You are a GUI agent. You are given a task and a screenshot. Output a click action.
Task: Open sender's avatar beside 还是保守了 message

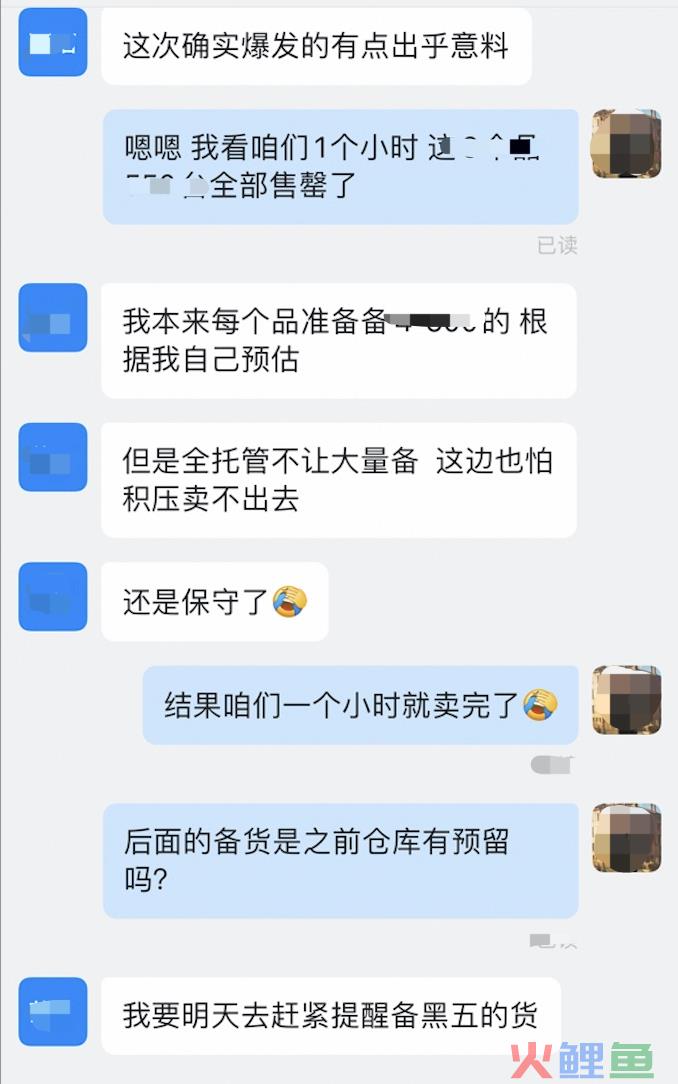53,597
